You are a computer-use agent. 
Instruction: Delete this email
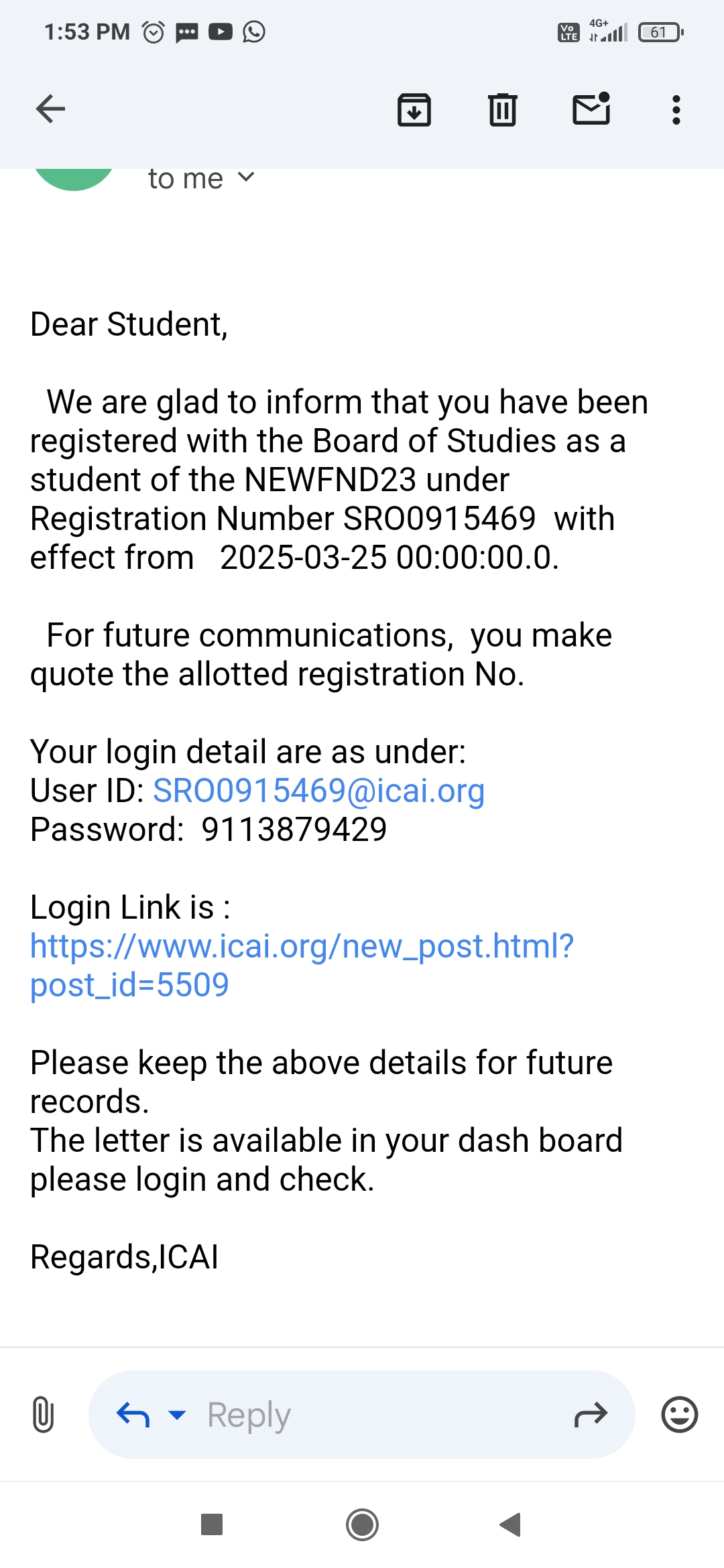[502, 110]
